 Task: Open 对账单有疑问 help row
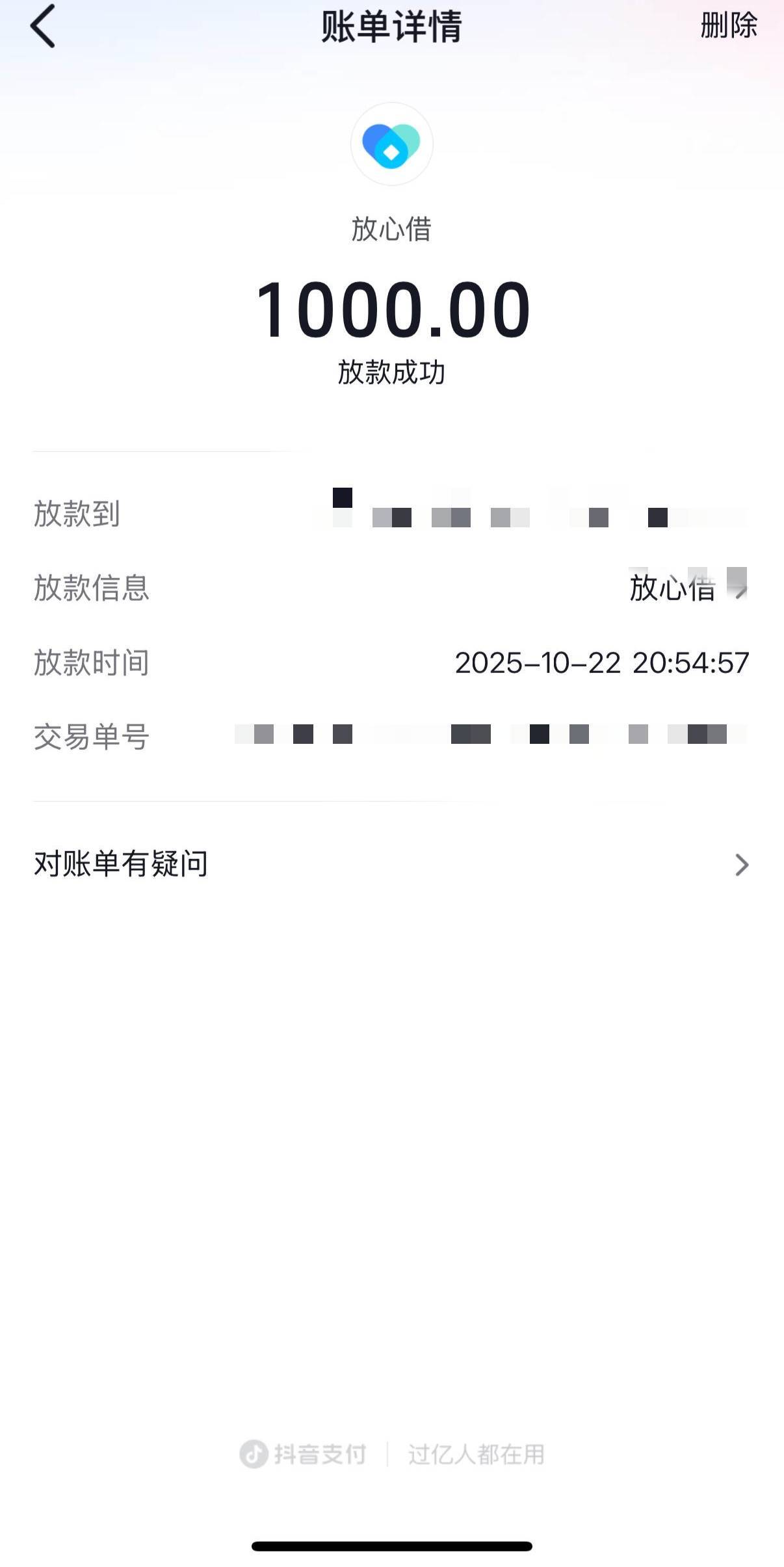(x=391, y=864)
